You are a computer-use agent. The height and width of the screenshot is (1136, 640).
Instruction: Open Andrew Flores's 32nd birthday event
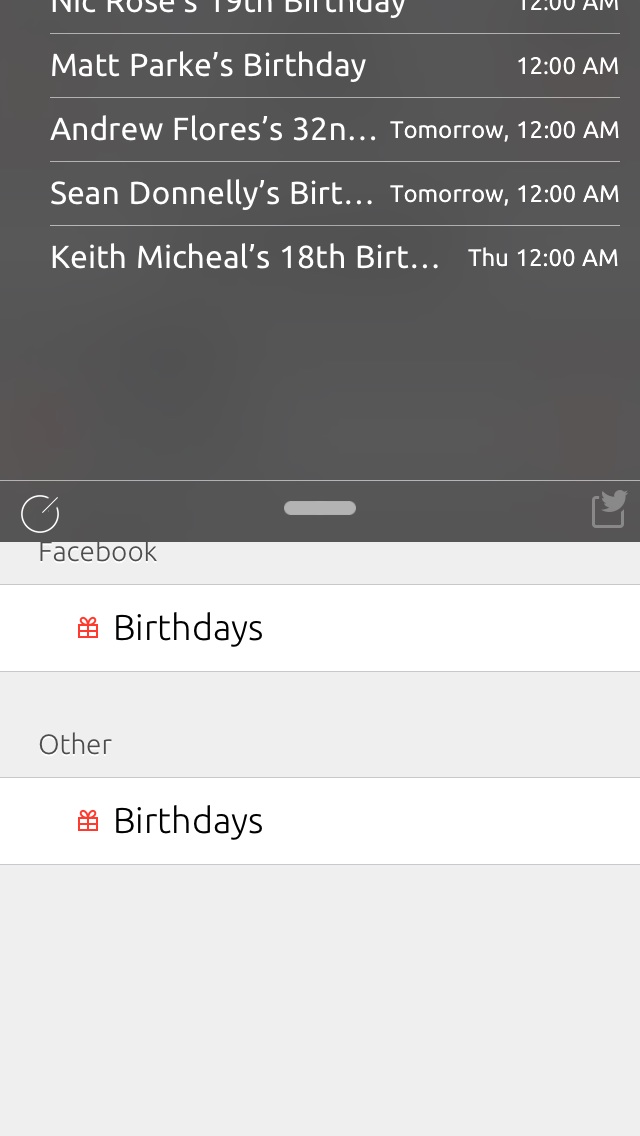coord(335,130)
